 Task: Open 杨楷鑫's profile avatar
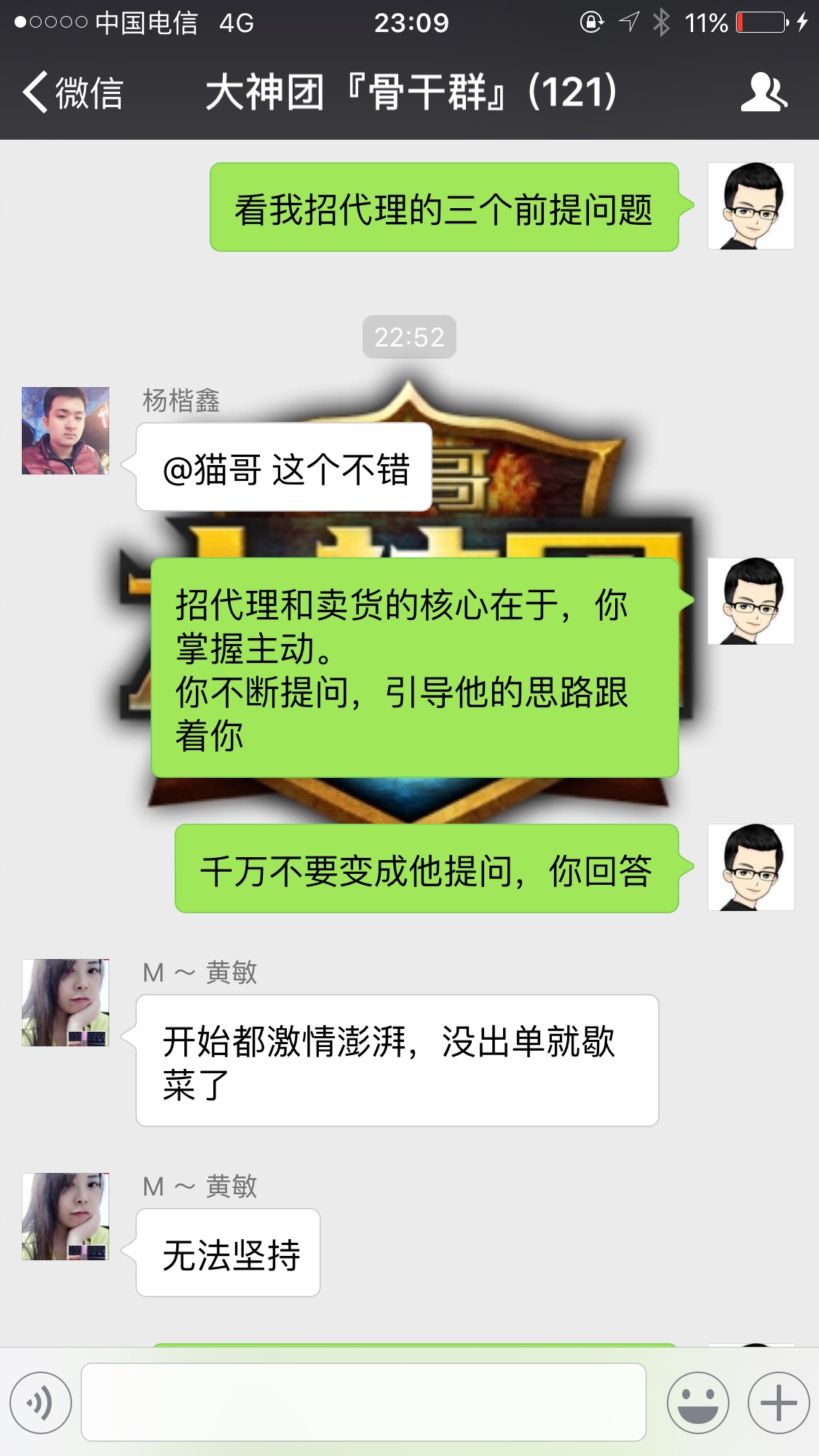click(66, 431)
